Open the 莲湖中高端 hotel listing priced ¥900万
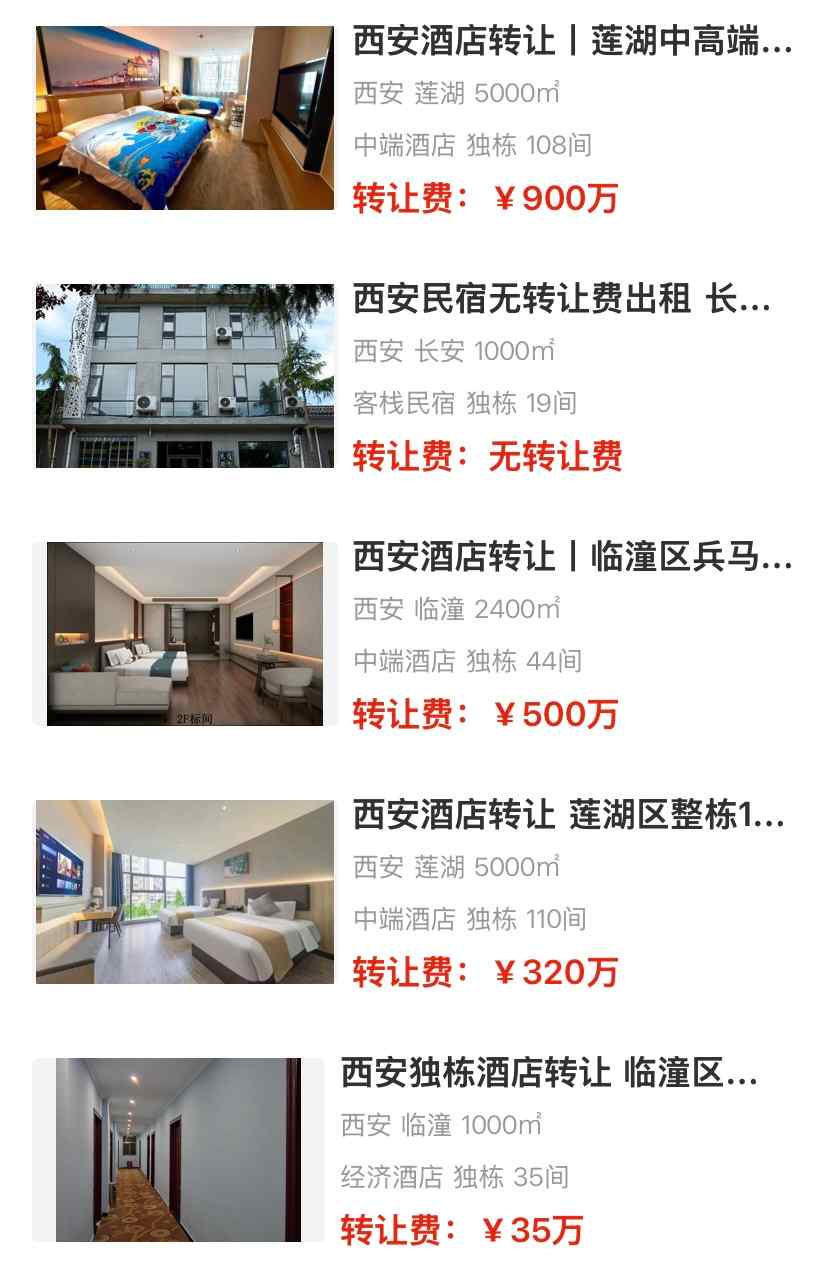The width and height of the screenshot is (828, 1266). pos(572,44)
